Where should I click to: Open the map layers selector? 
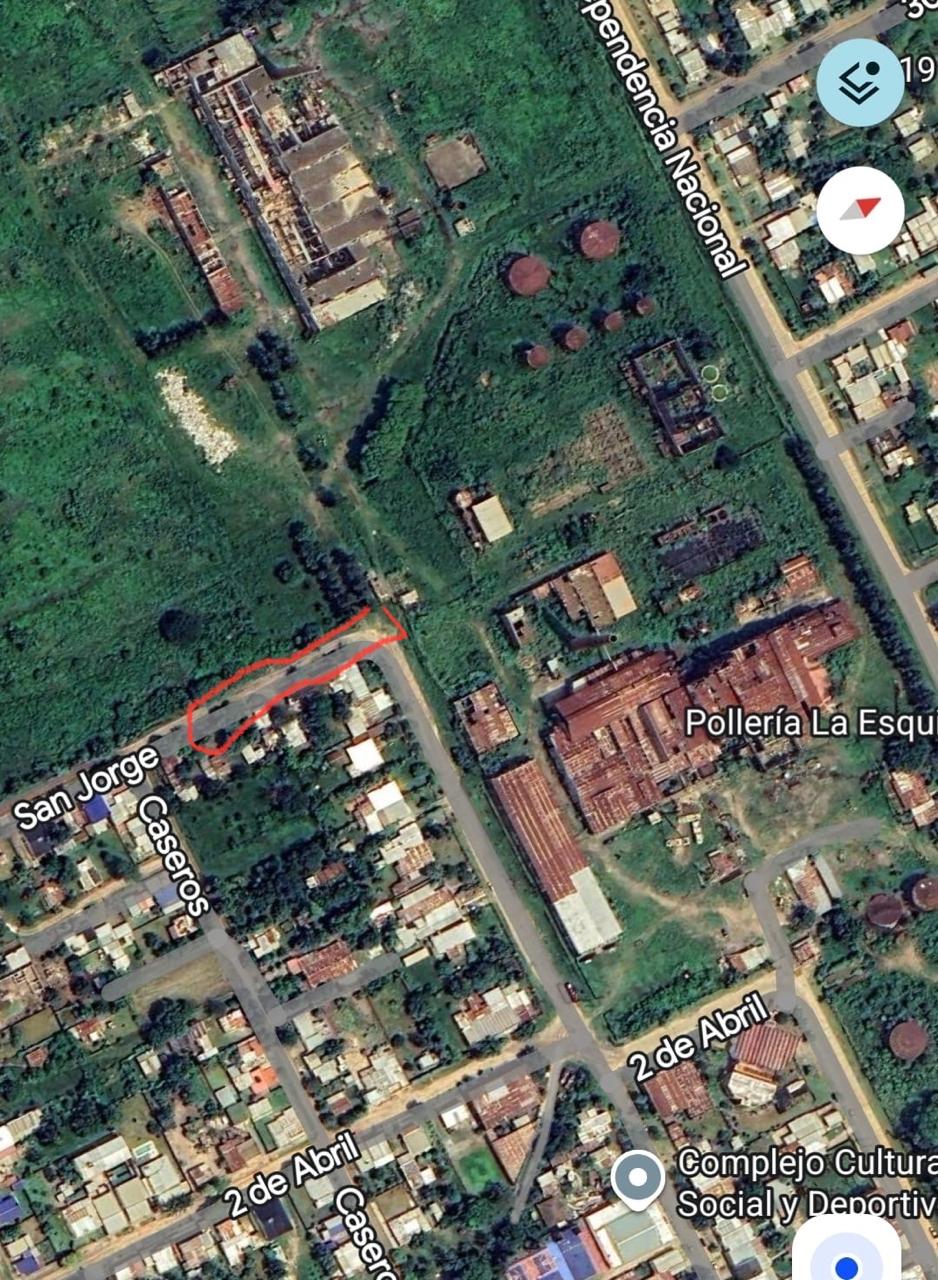tap(860, 83)
